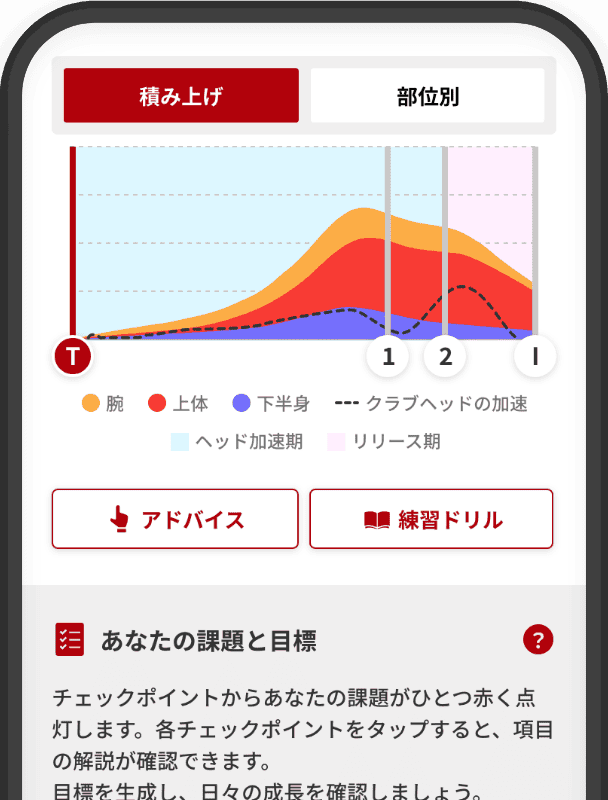The width and height of the screenshot is (608, 800).
Task: Select checkpoint marker 1 on the chart
Action: coord(388,356)
